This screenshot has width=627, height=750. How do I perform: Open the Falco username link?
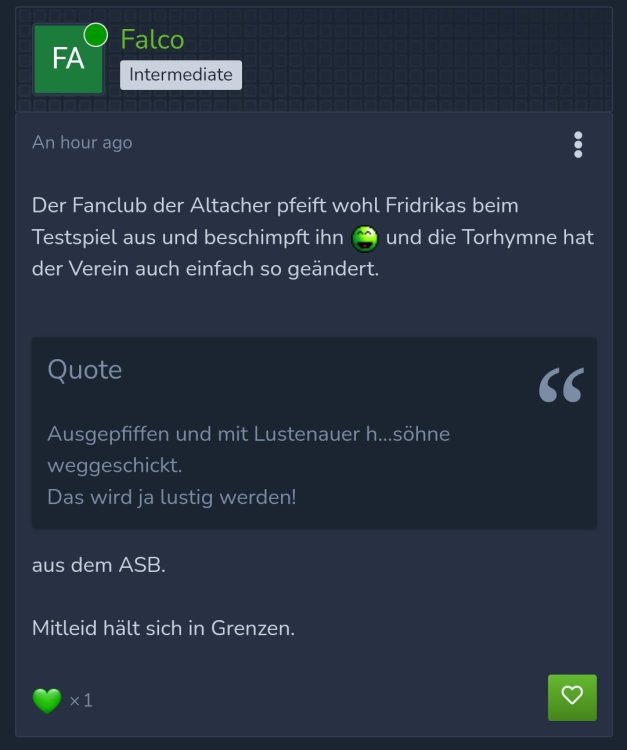coord(152,38)
